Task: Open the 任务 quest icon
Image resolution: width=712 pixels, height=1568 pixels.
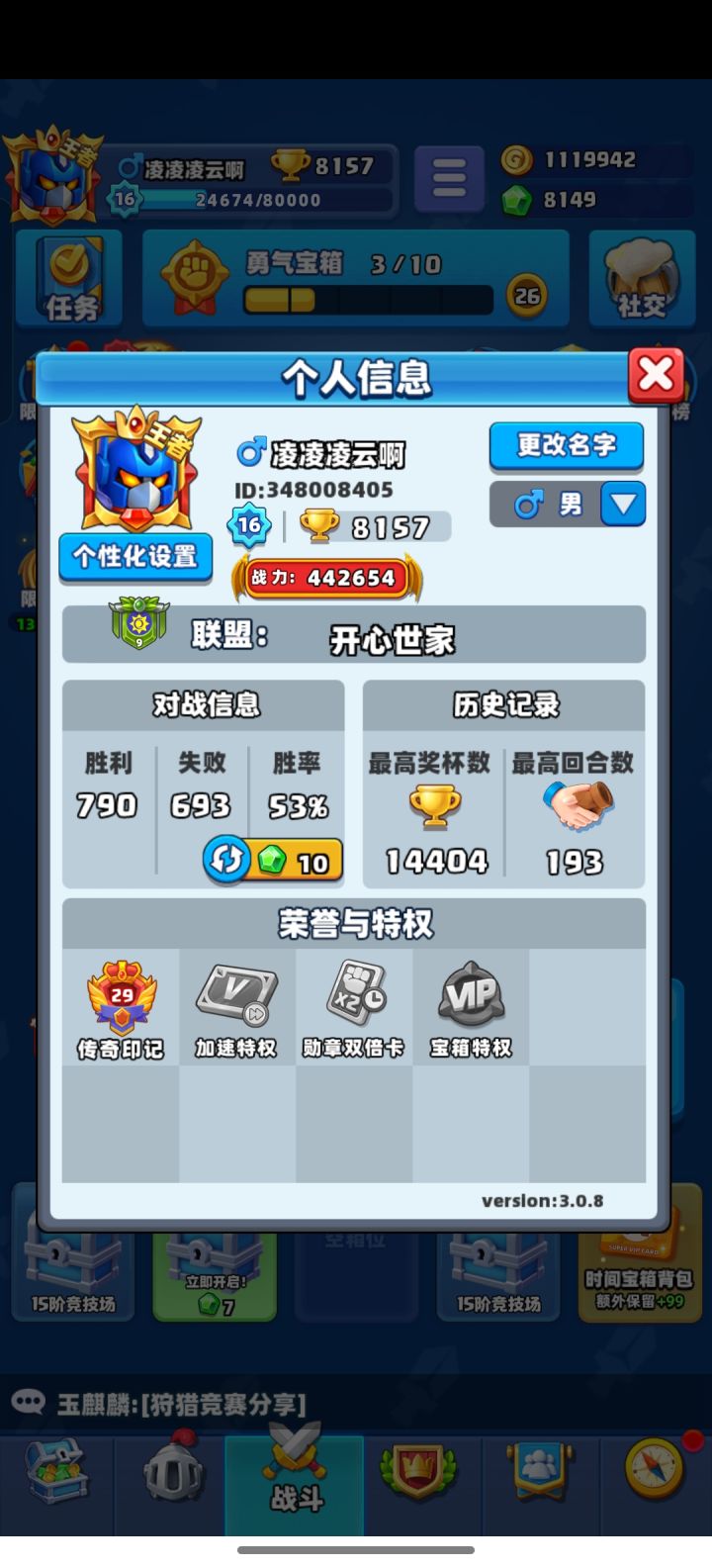Action: 69,277
